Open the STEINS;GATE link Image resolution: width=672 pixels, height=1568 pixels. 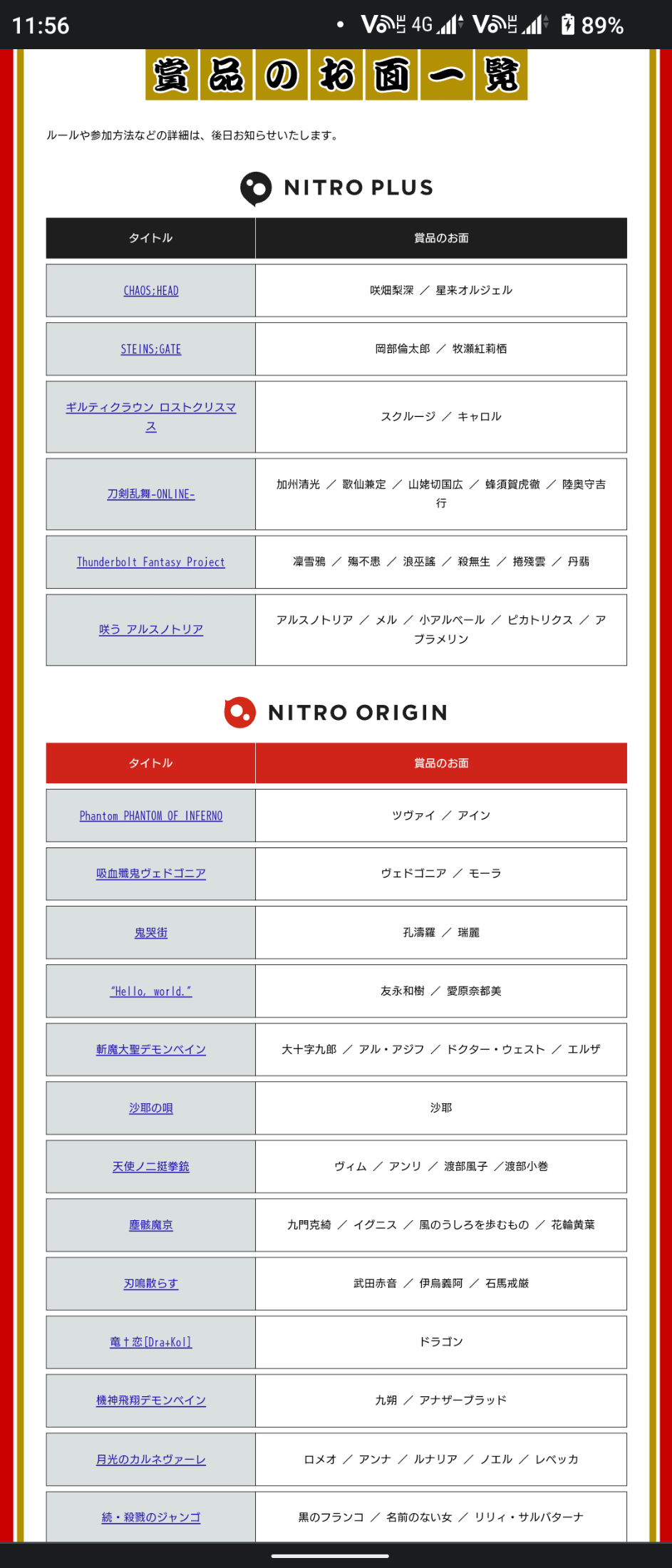click(151, 349)
